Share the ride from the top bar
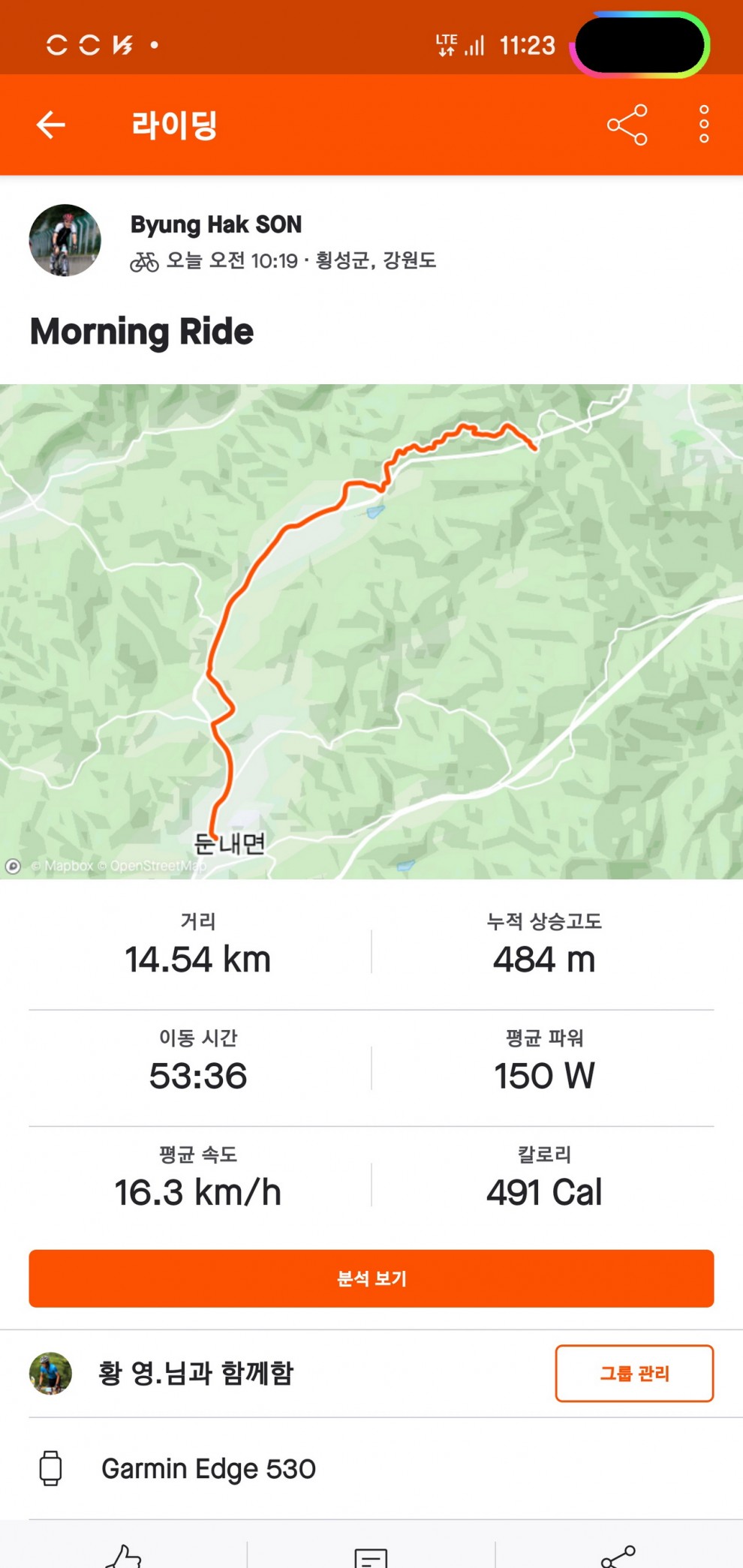Screen dimensions: 743x1568 click(x=627, y=125)
